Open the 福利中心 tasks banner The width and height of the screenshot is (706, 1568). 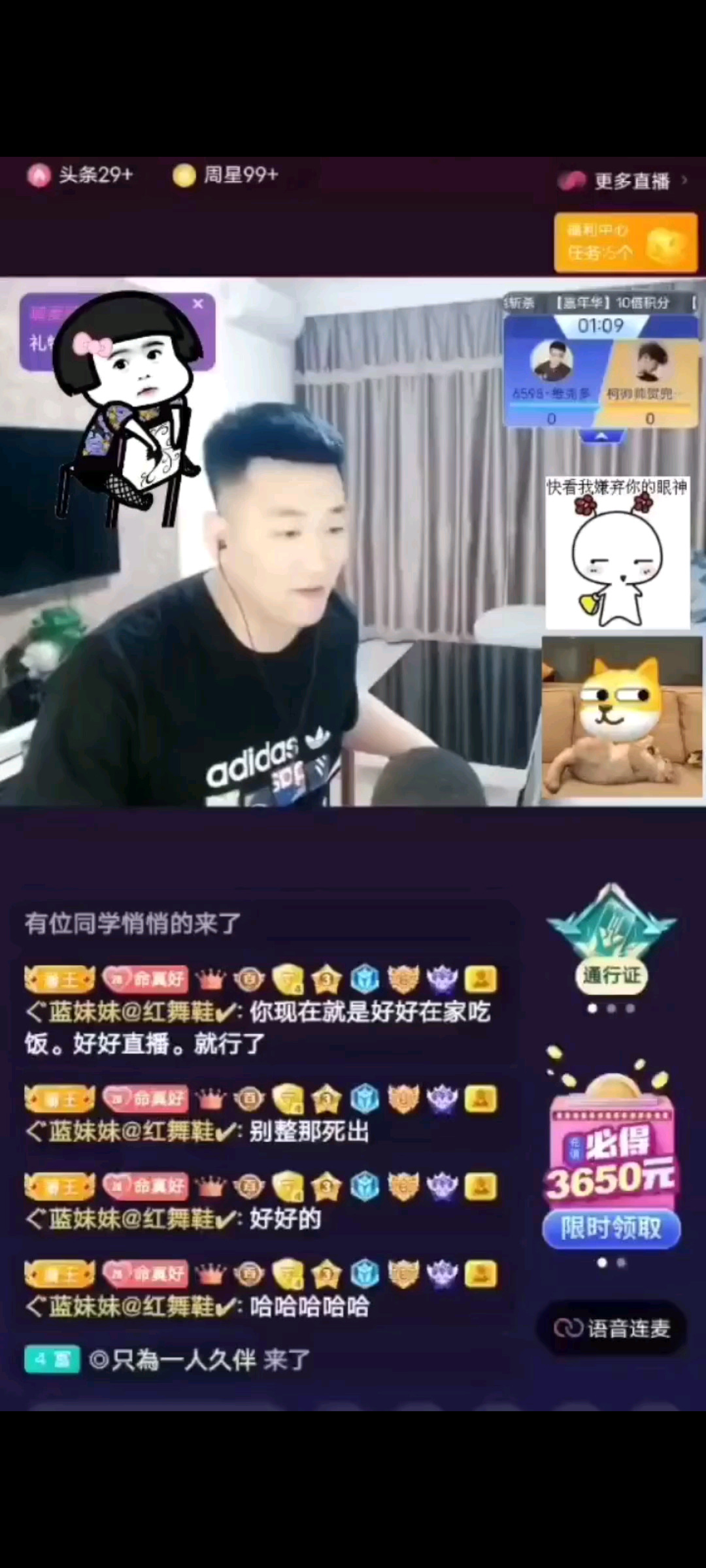(x=626, y=243)
